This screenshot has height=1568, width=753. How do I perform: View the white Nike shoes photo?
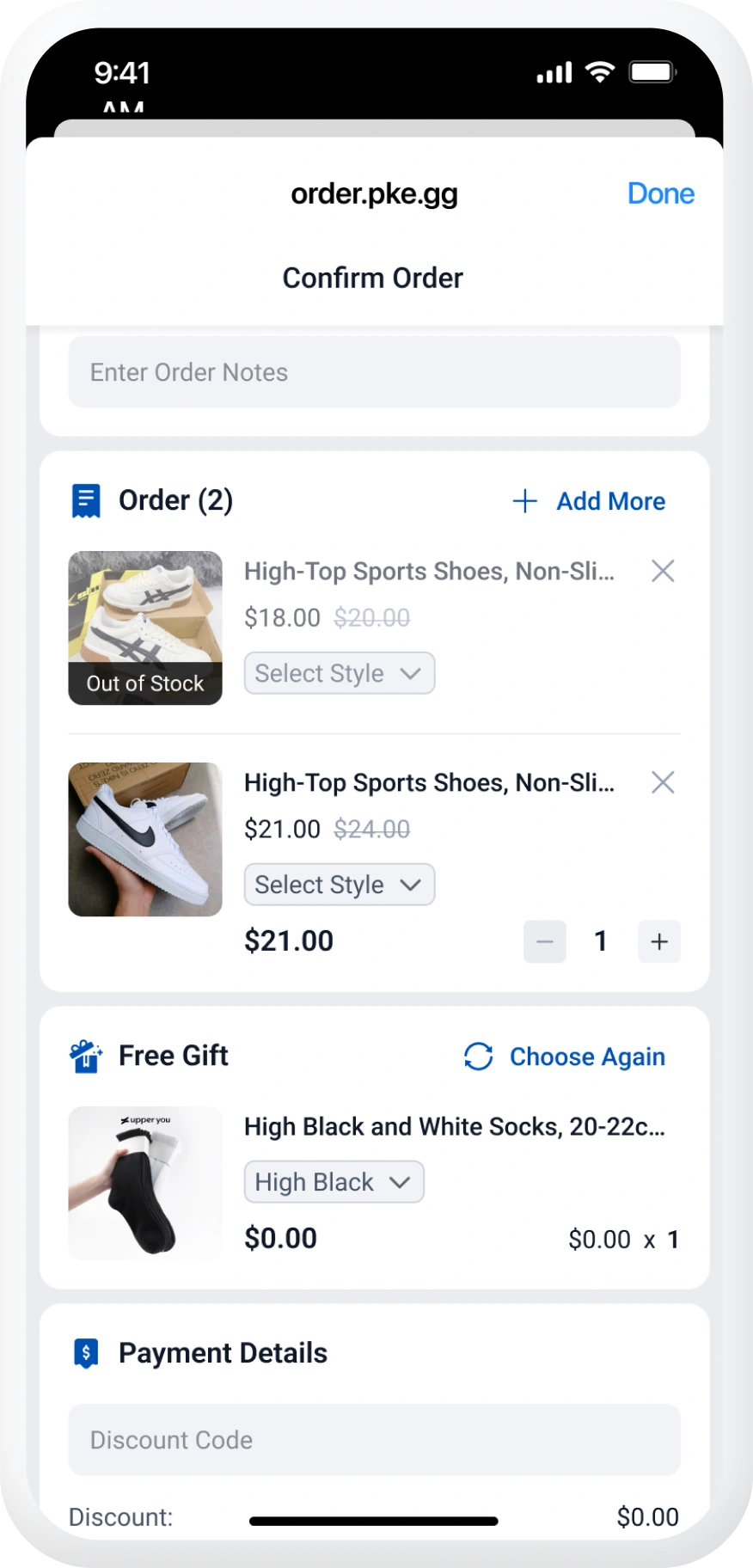tap(145, 839)
